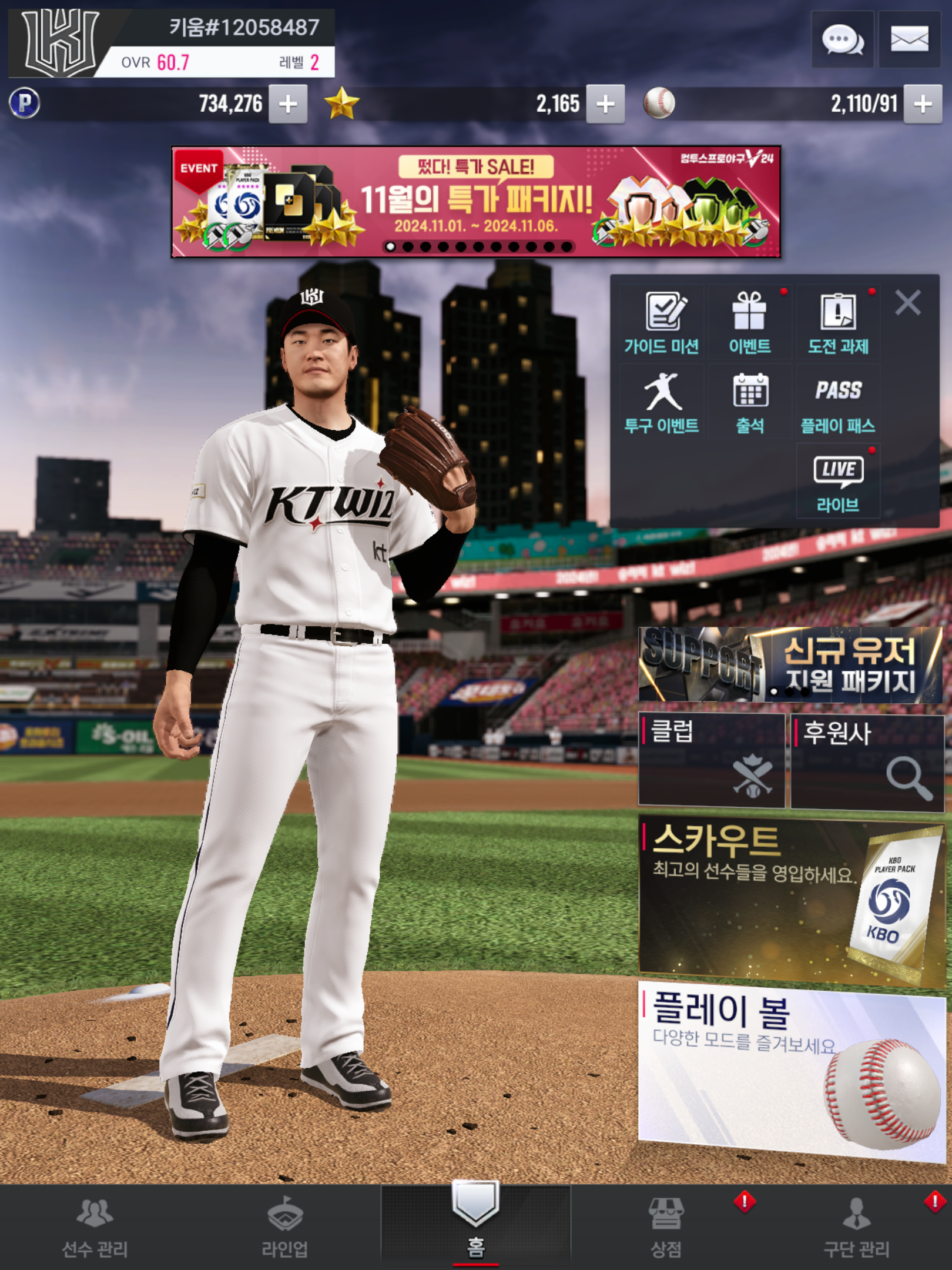The width and height of the screenshot is (952, 1270).
Task: Open the 라이브 live menu
Action: click(x=838, y=482)
